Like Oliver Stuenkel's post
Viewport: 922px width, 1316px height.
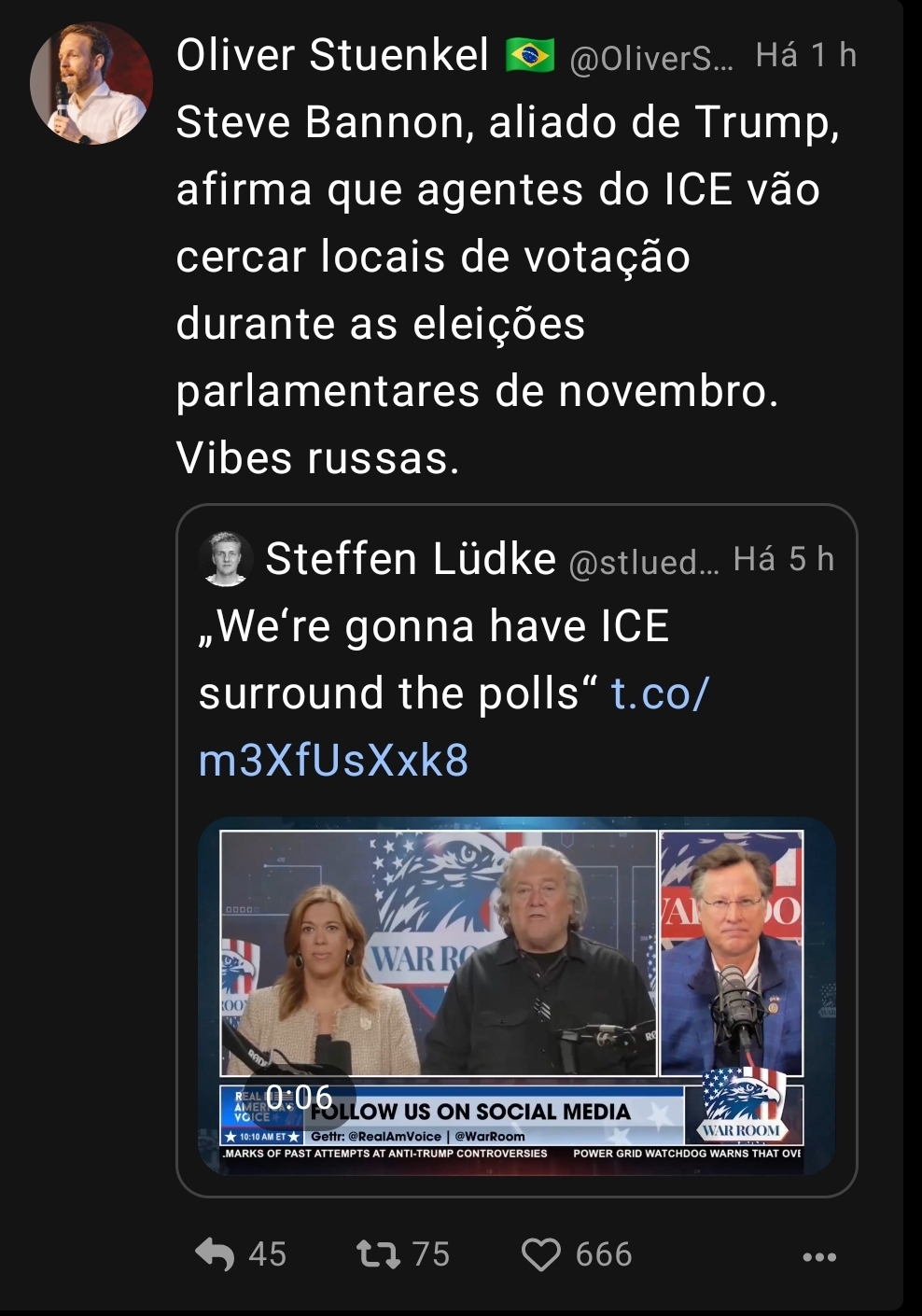[x=541, y=1254]
